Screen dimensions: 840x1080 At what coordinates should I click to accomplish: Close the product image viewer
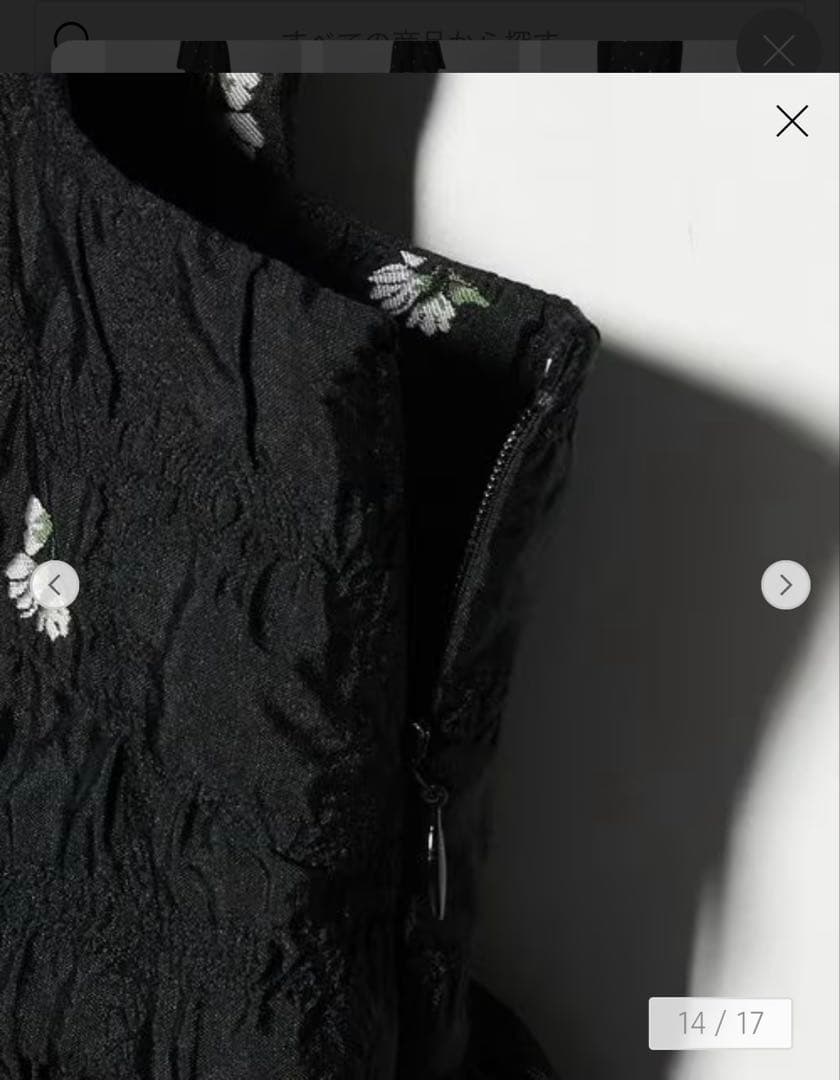[x=792, y=121]
